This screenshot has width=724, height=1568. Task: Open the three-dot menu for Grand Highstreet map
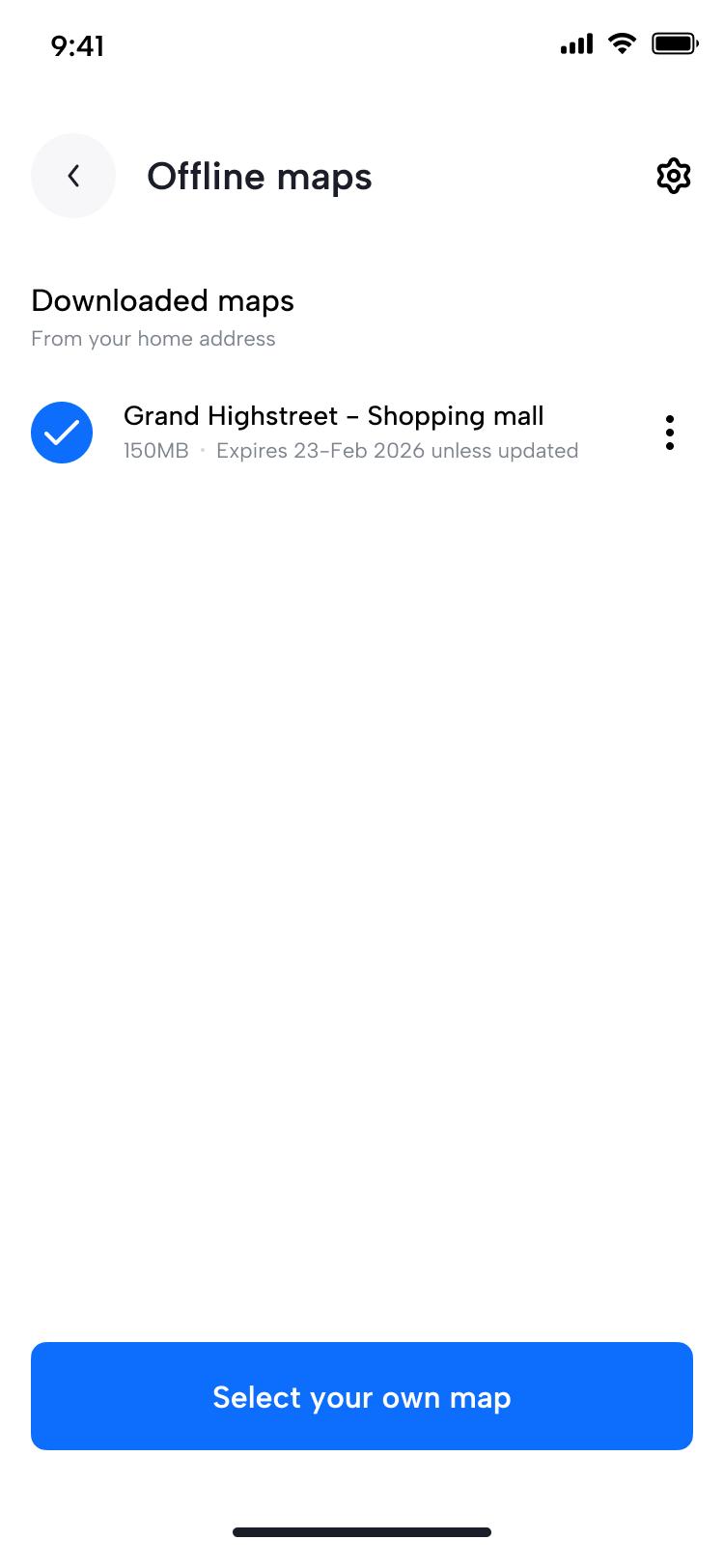point(669,433)
